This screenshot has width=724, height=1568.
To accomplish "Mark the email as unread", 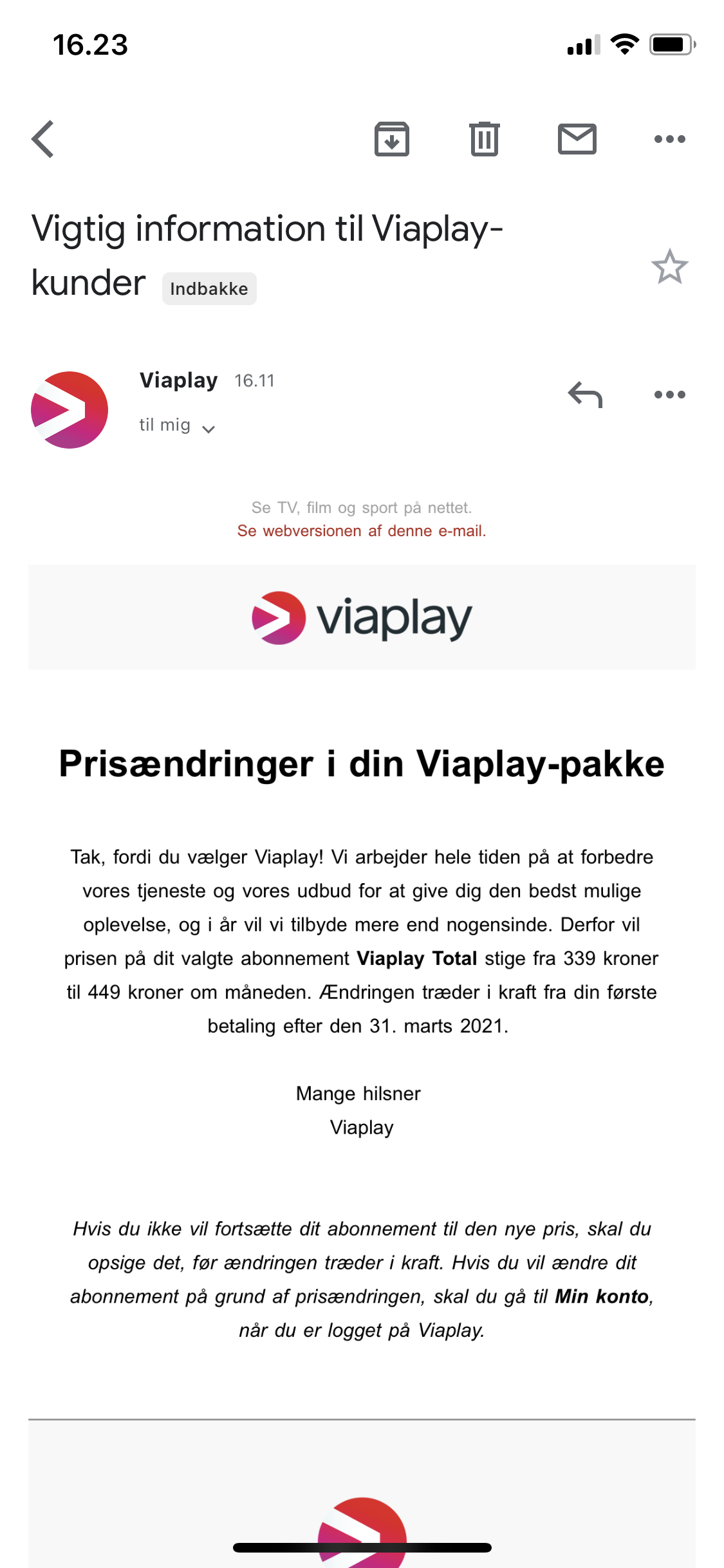I will click(x=577, y=139).
